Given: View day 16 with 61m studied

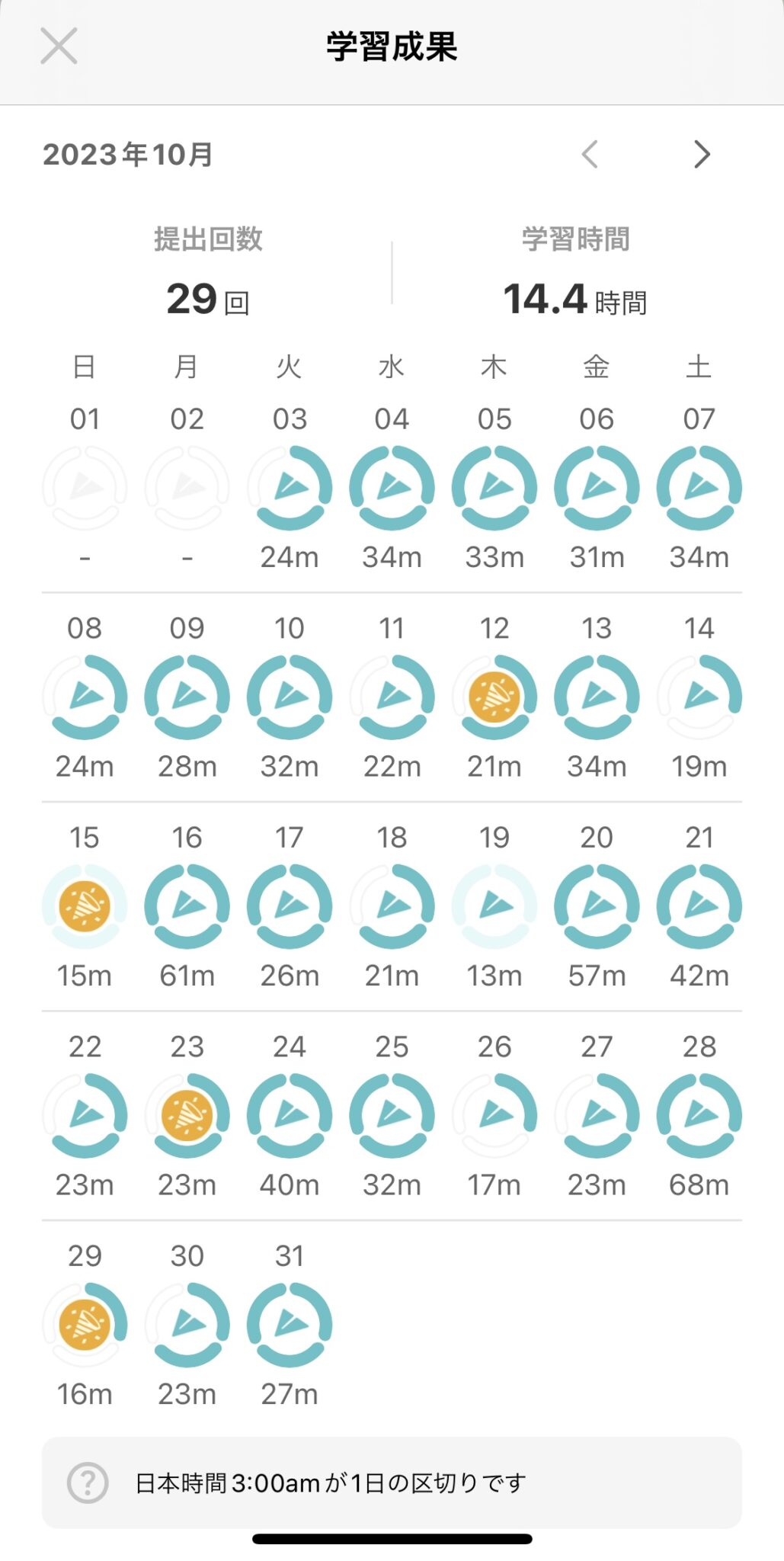Looking at the screenshot, I should 187,906.
